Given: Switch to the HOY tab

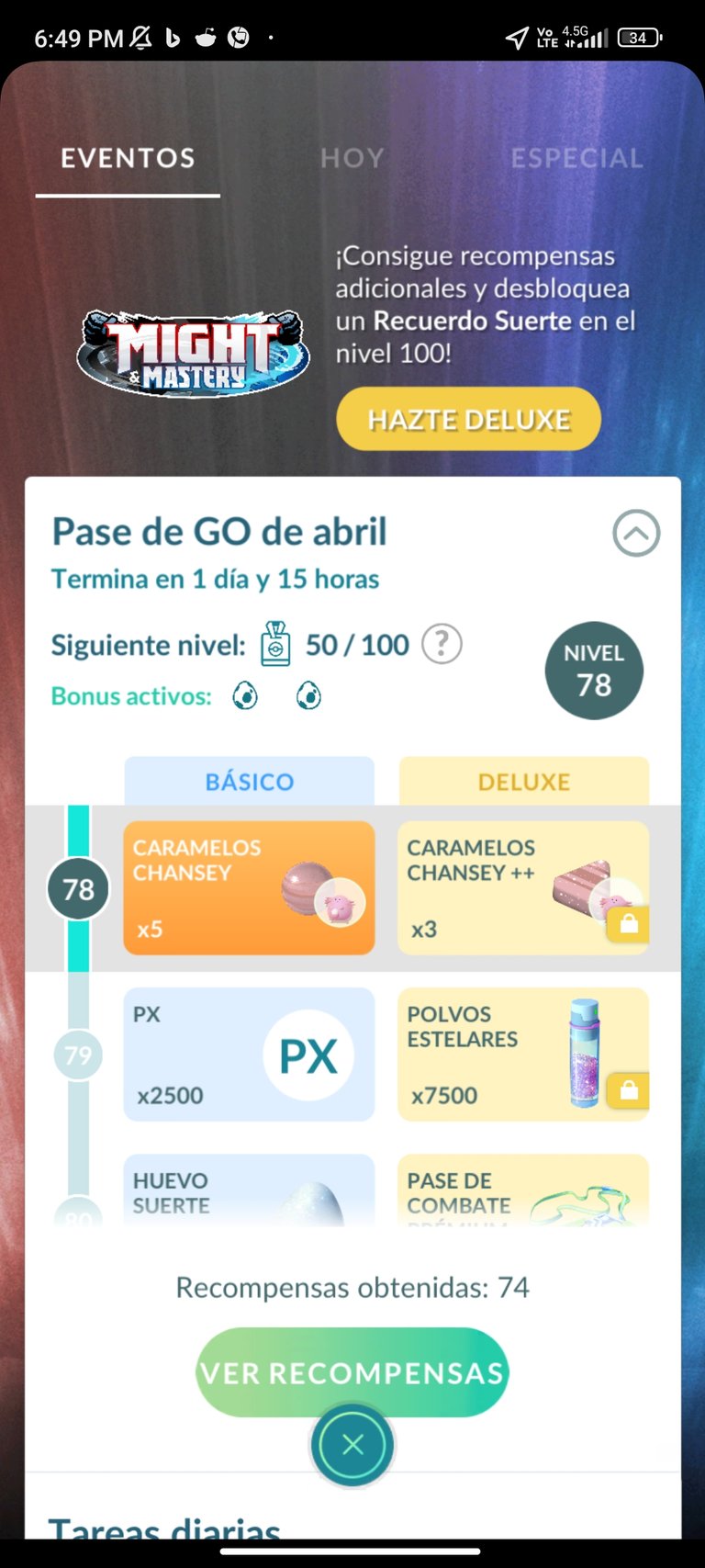Looking at the screenshot, I should pos(352,158).
